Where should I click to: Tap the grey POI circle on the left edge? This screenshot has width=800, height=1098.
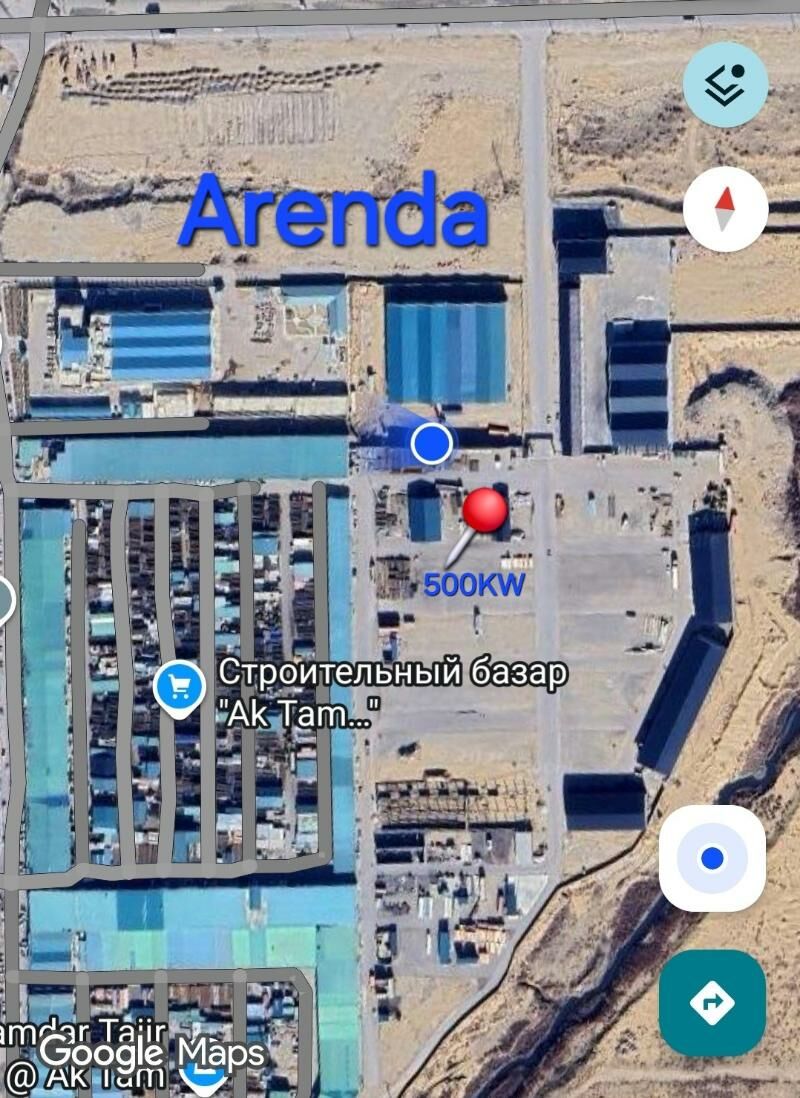(5, 600)
